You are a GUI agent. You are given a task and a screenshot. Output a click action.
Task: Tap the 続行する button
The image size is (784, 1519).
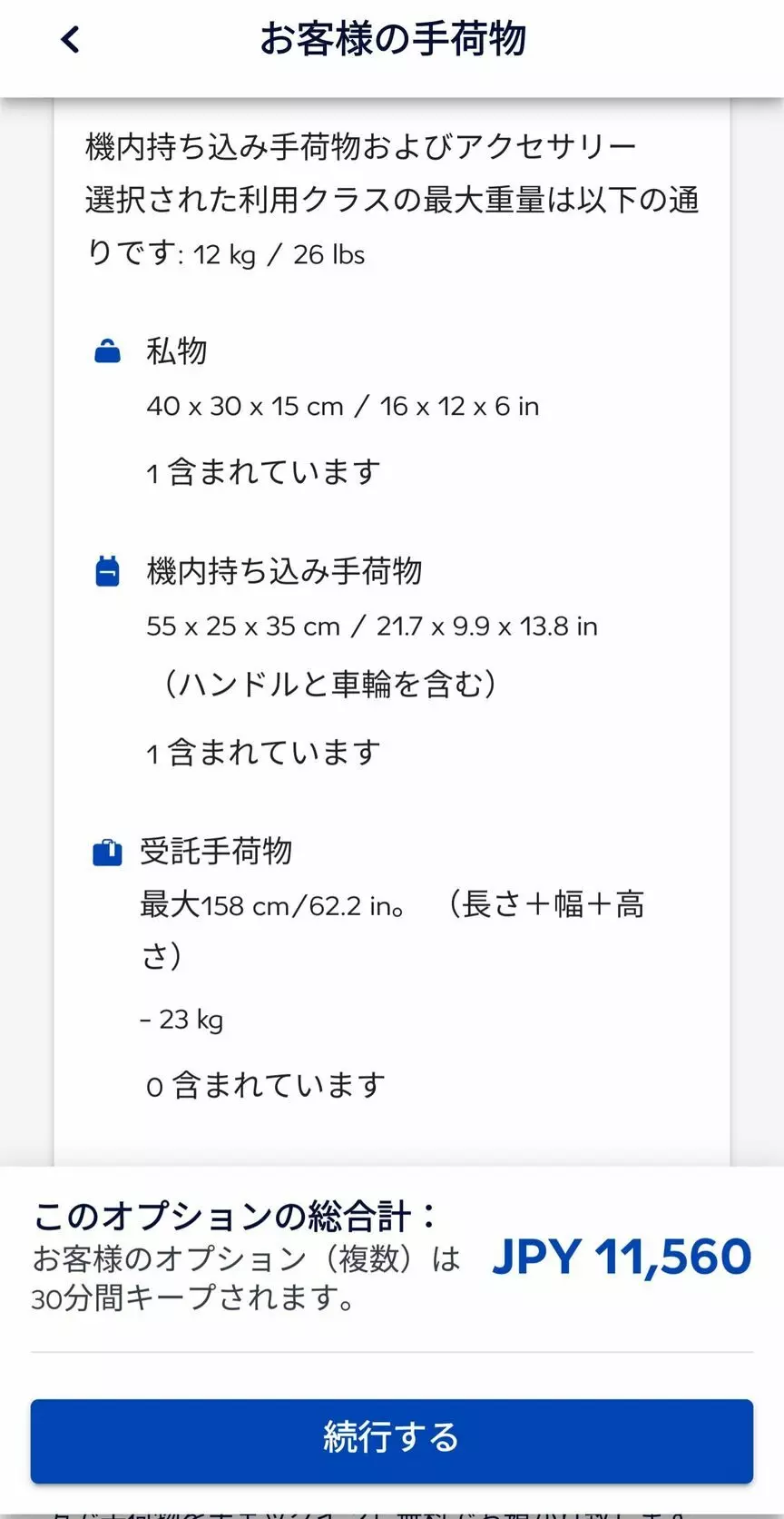pyautogui.click(x=392, y=1441)
